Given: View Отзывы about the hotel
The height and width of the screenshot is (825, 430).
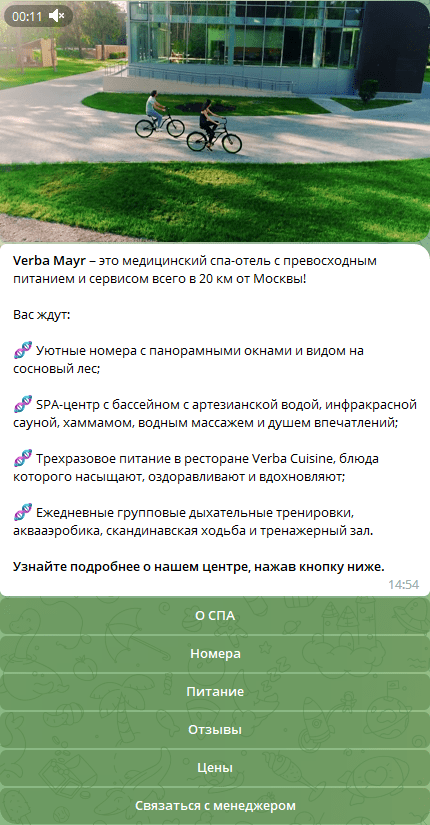Looking at the screenshot, I should tap(215, 730).
